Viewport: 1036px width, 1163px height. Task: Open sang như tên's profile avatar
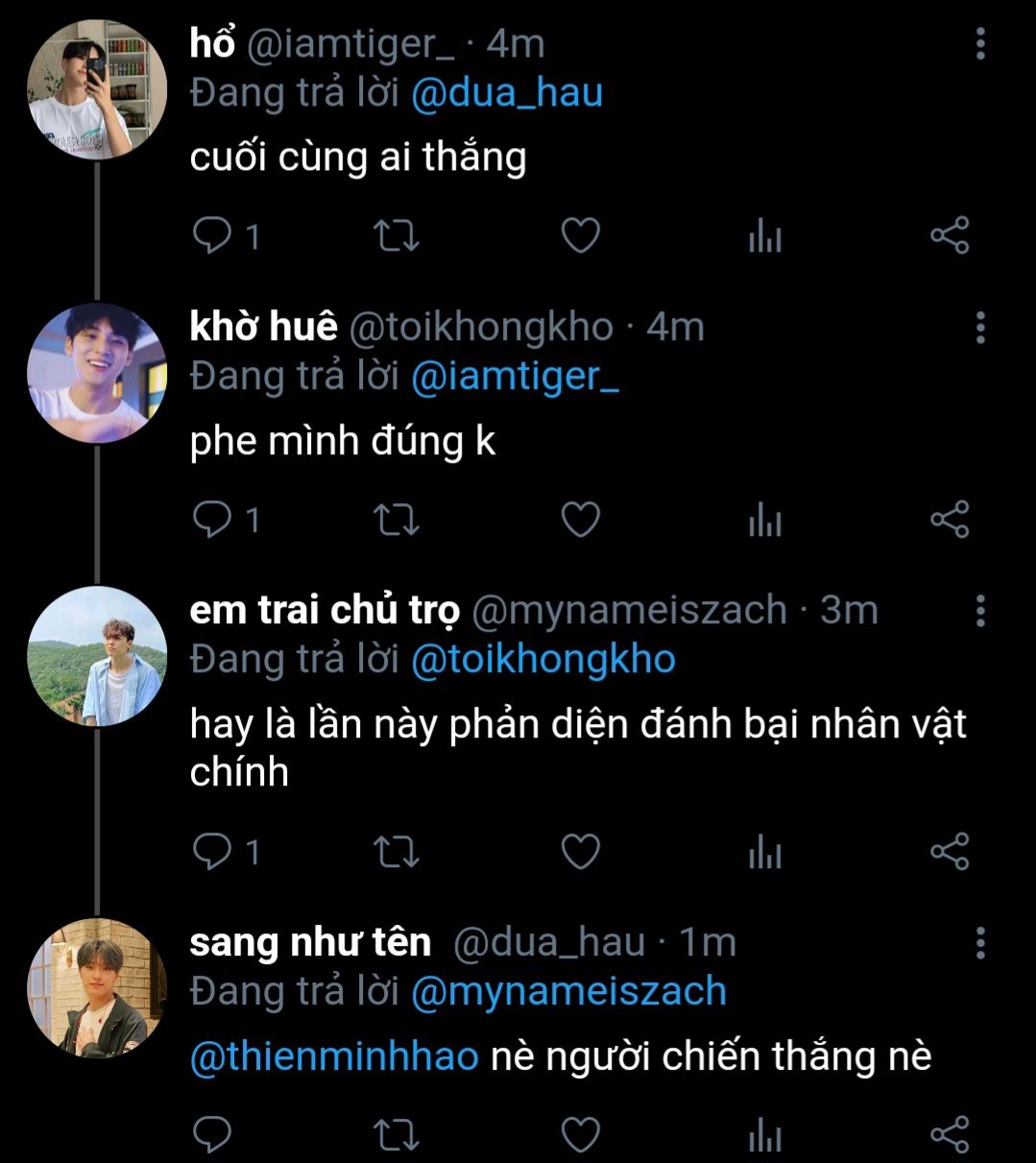click(x=97, y=988)
